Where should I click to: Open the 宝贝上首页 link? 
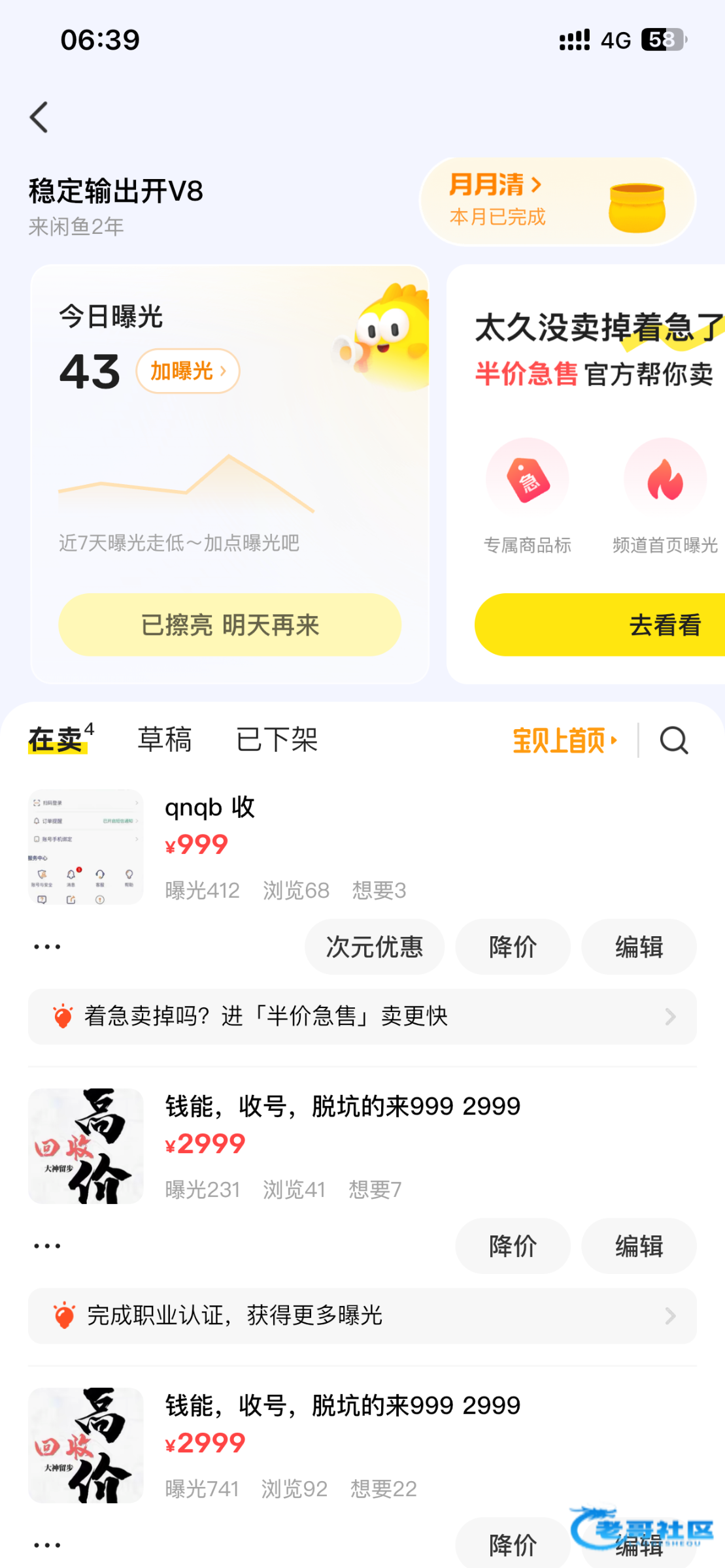pyautogui.click(x=565, y=740)
